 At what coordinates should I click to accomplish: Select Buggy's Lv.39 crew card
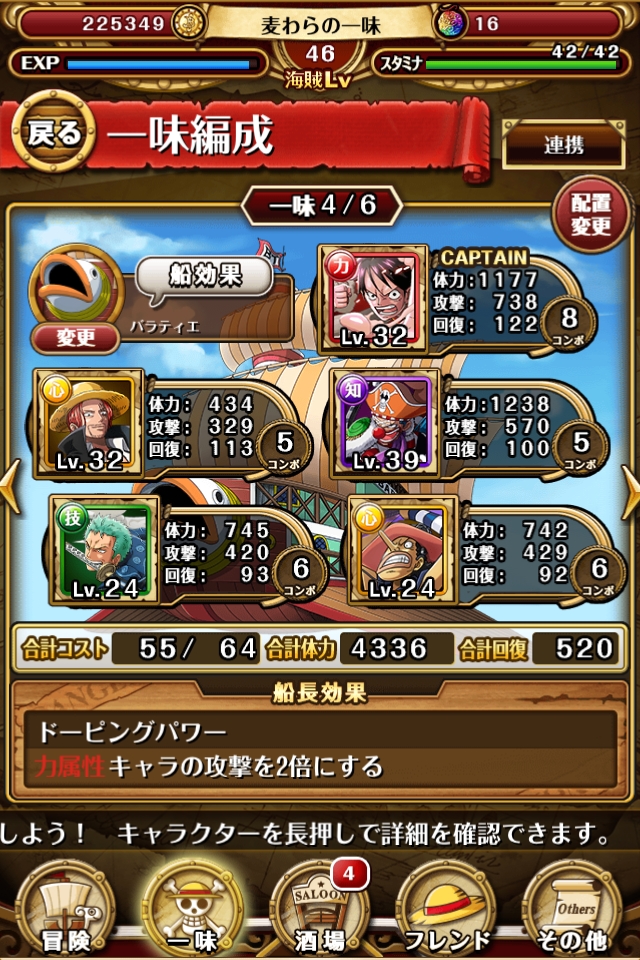[x=385, y=423]
